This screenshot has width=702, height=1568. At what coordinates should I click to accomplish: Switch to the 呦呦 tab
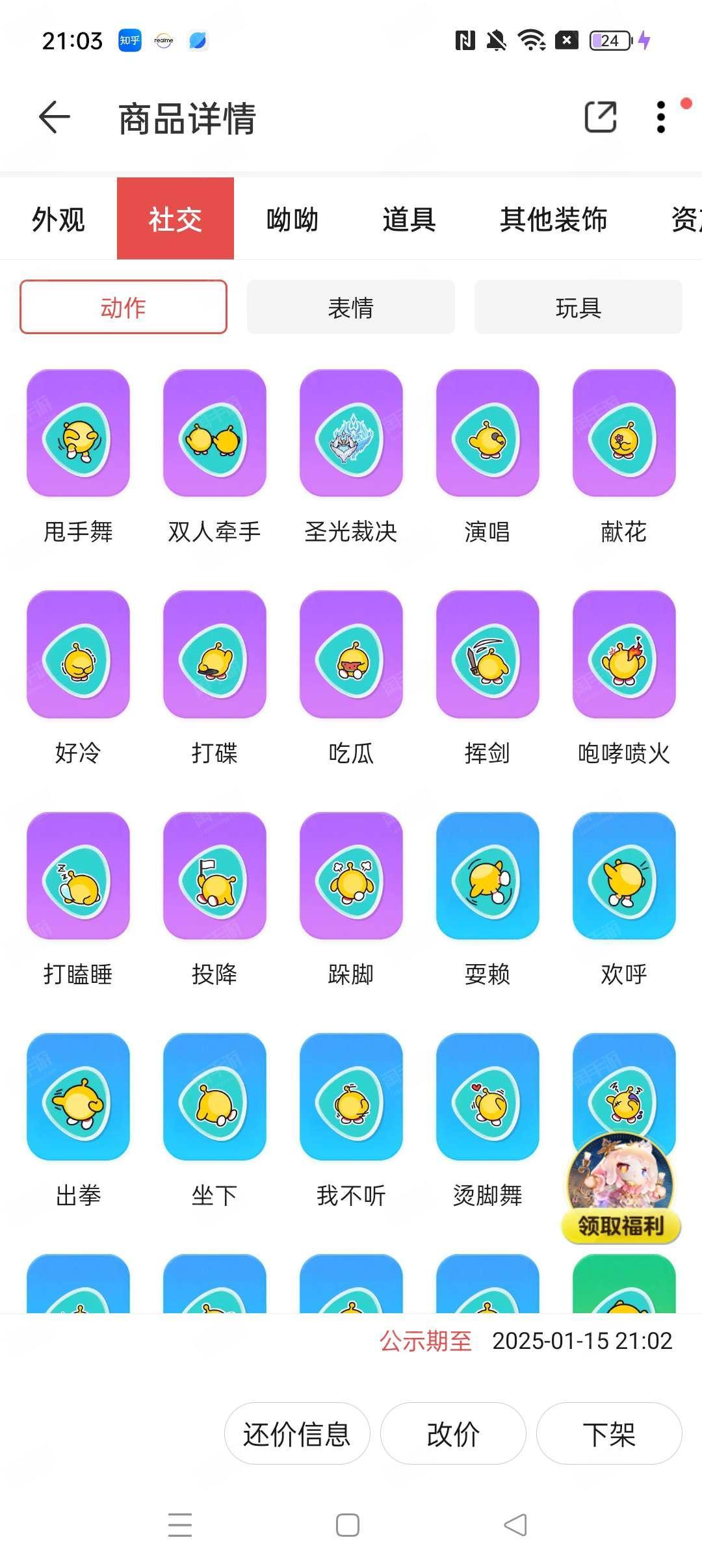292,219
